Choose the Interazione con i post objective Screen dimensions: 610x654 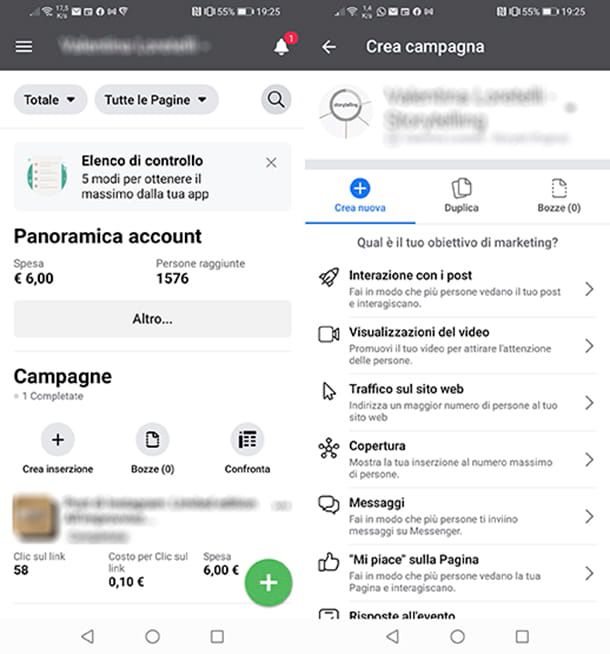click(x=457, y=289)
